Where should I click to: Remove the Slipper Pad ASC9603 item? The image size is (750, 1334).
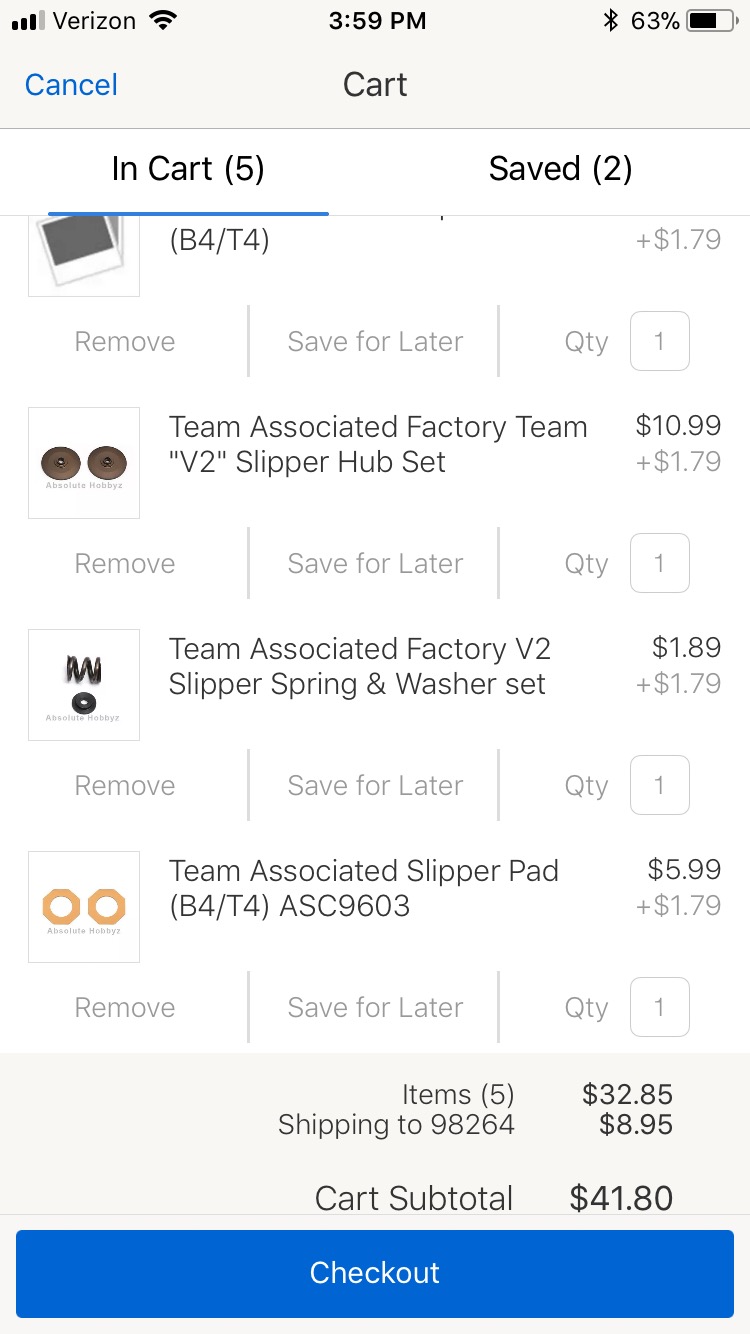125,1008
